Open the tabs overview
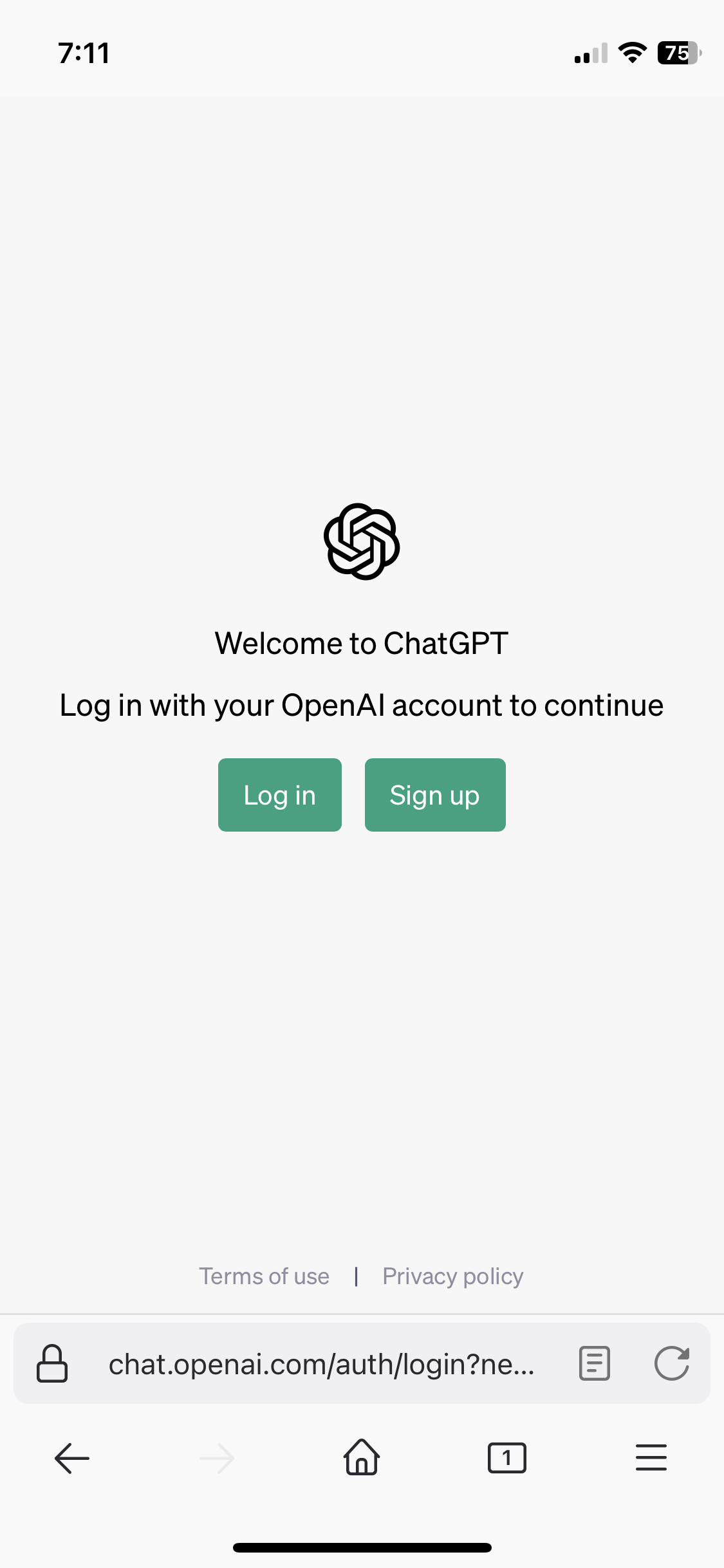 click(x=507, y=1458)
